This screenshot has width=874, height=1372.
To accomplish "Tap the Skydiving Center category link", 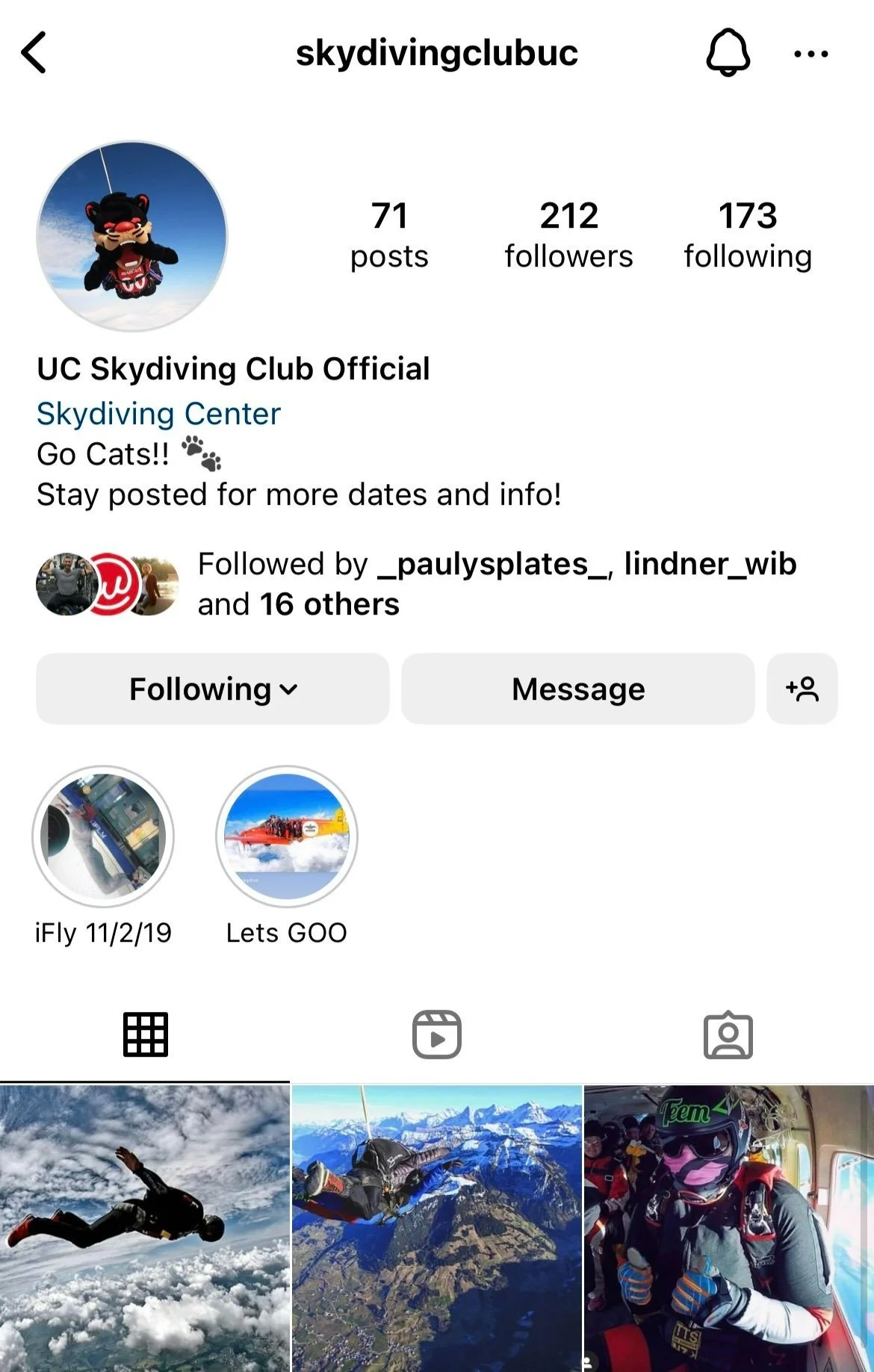I will coord(158,414).
